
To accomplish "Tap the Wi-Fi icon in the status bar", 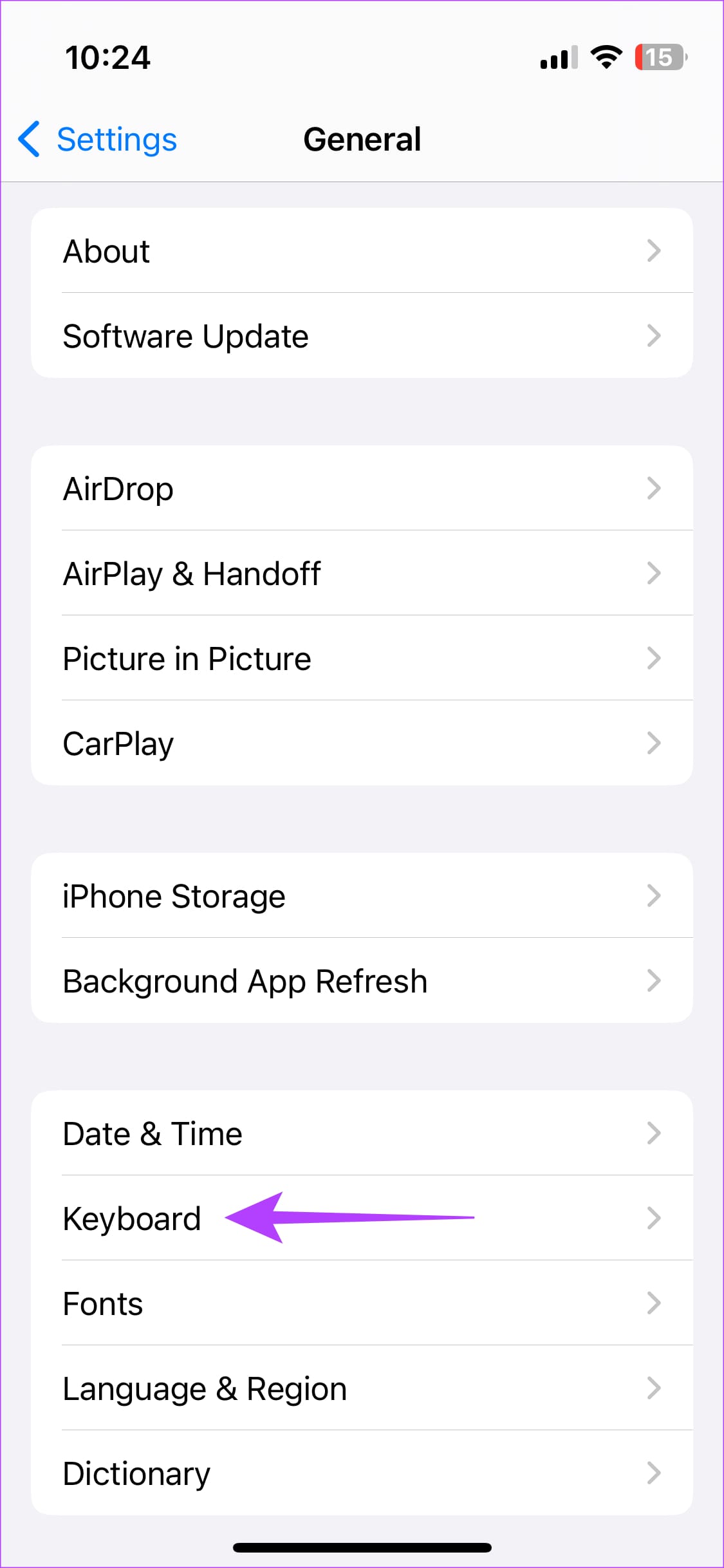I will click(606, 57).
